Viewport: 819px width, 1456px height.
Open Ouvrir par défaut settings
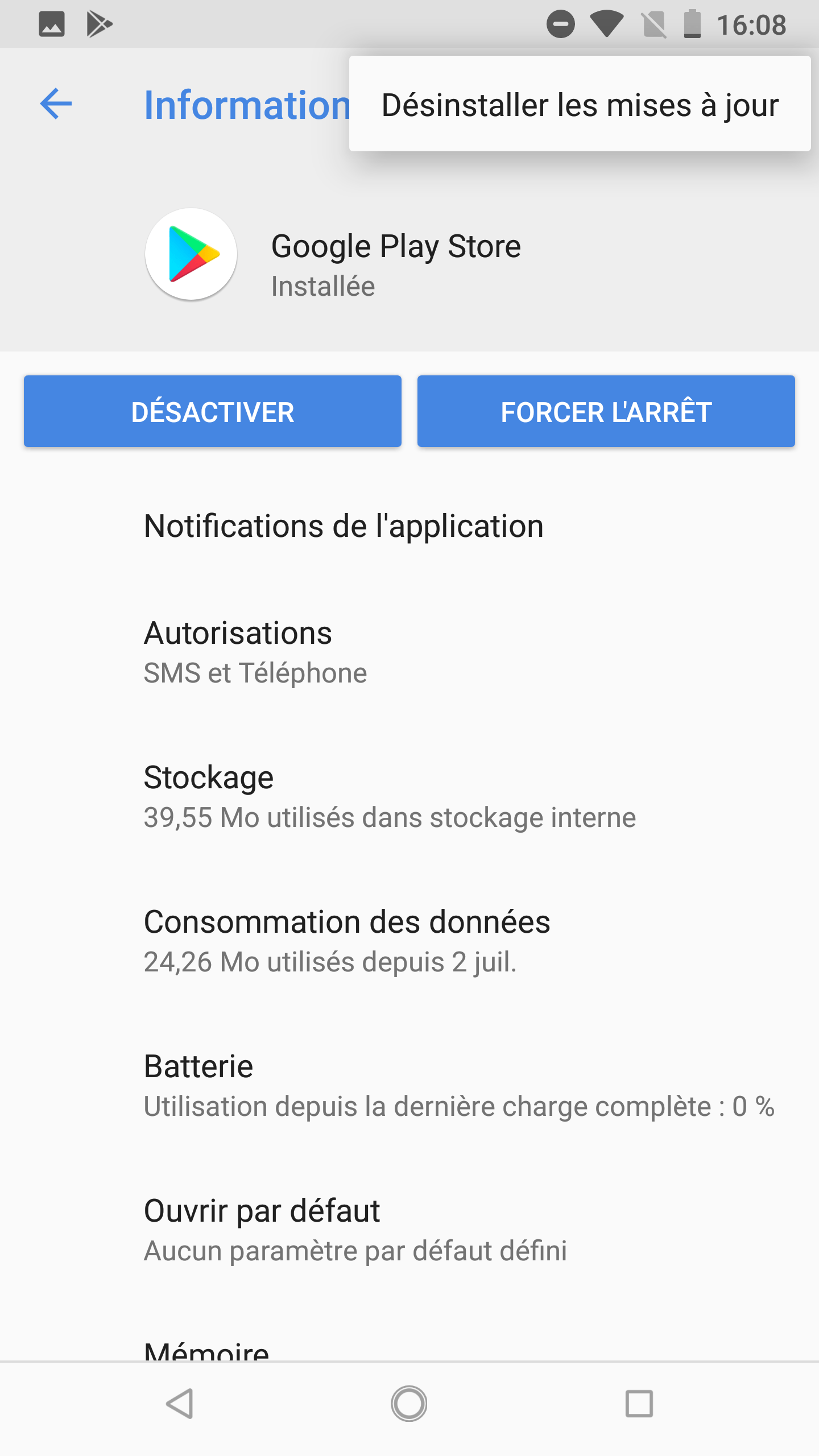[x=409, y=1230]
